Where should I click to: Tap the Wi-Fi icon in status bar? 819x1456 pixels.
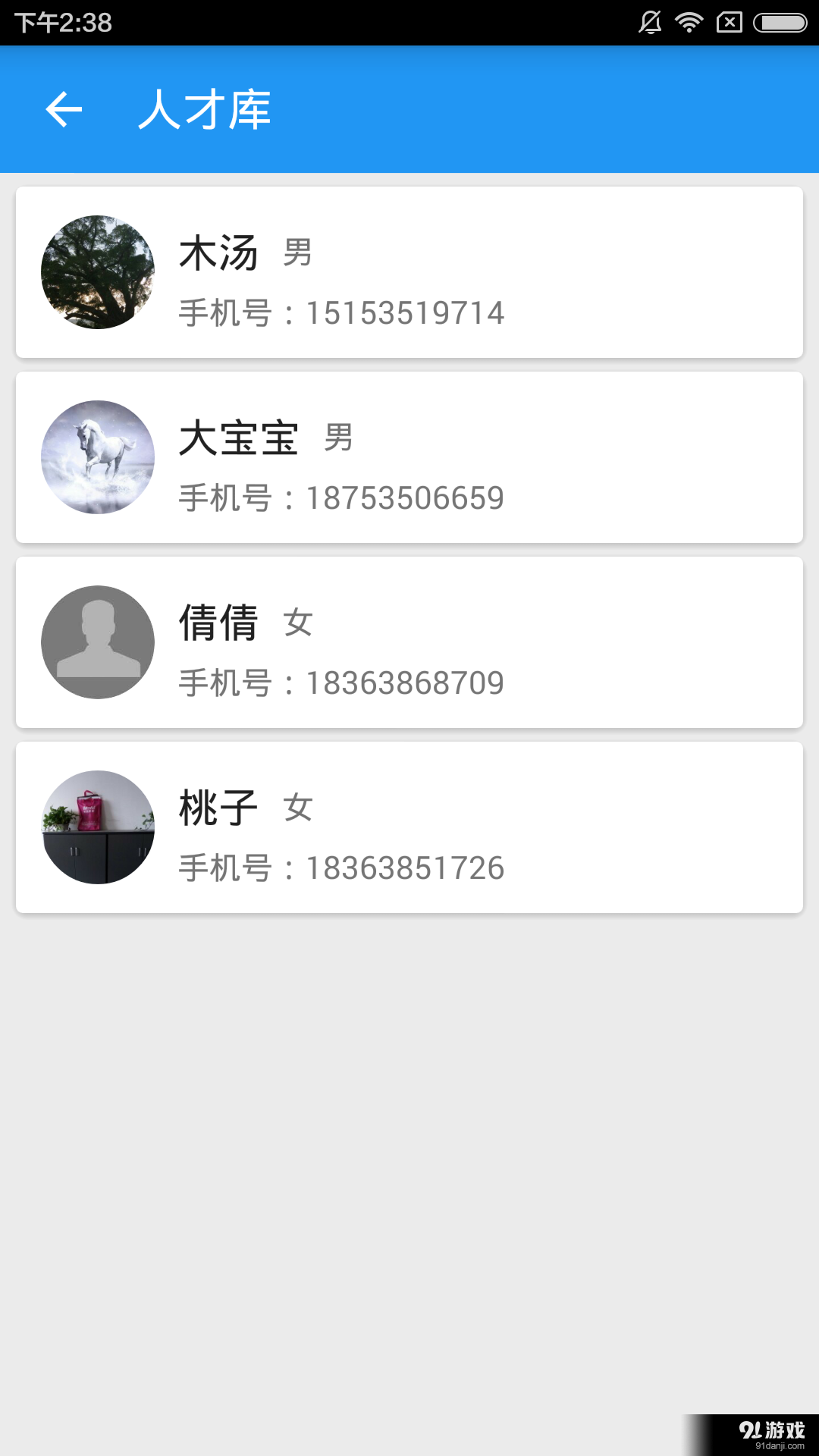[x=688, y=22]
